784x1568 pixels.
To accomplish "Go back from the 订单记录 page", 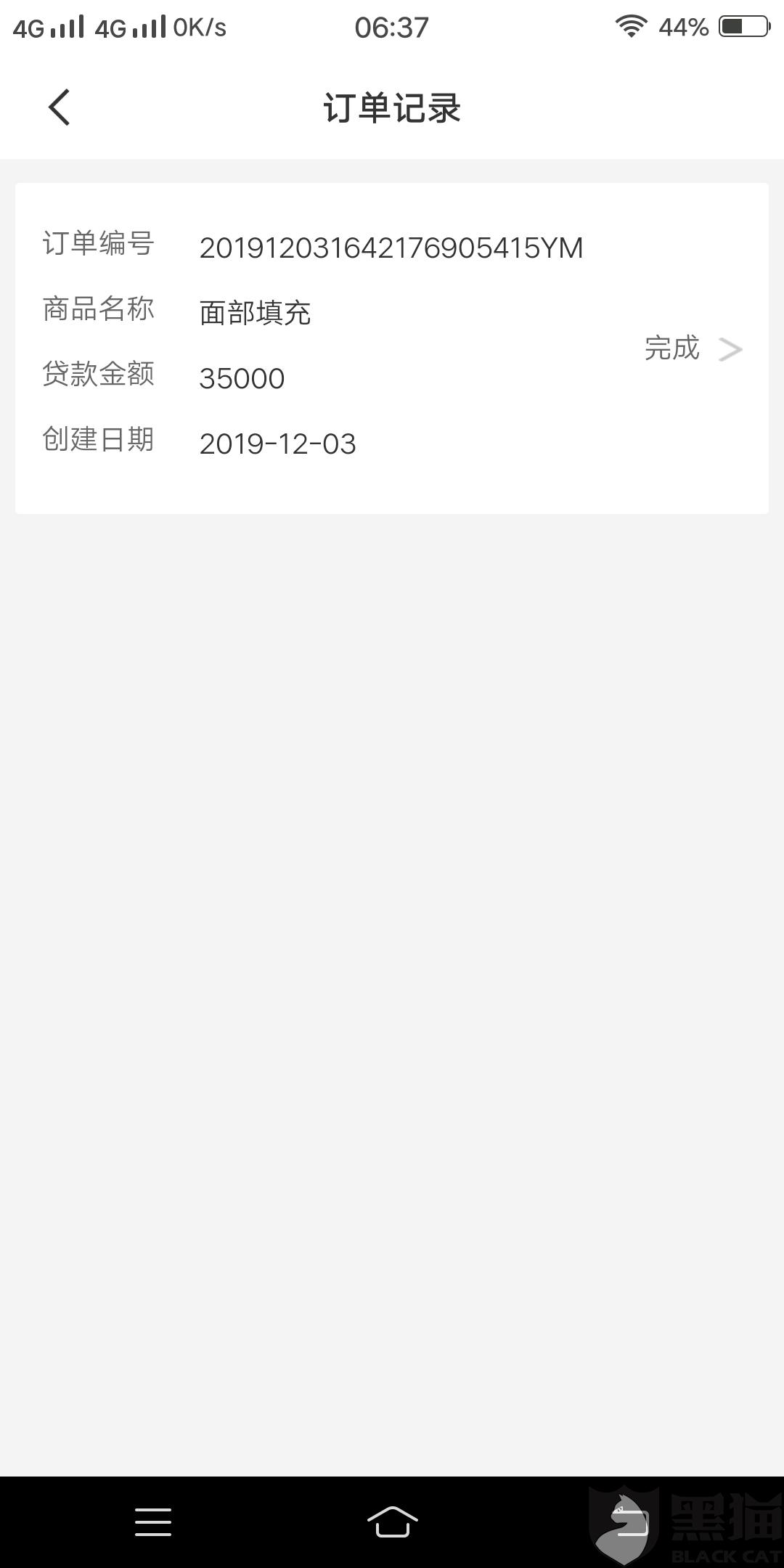I will point(59,107).
